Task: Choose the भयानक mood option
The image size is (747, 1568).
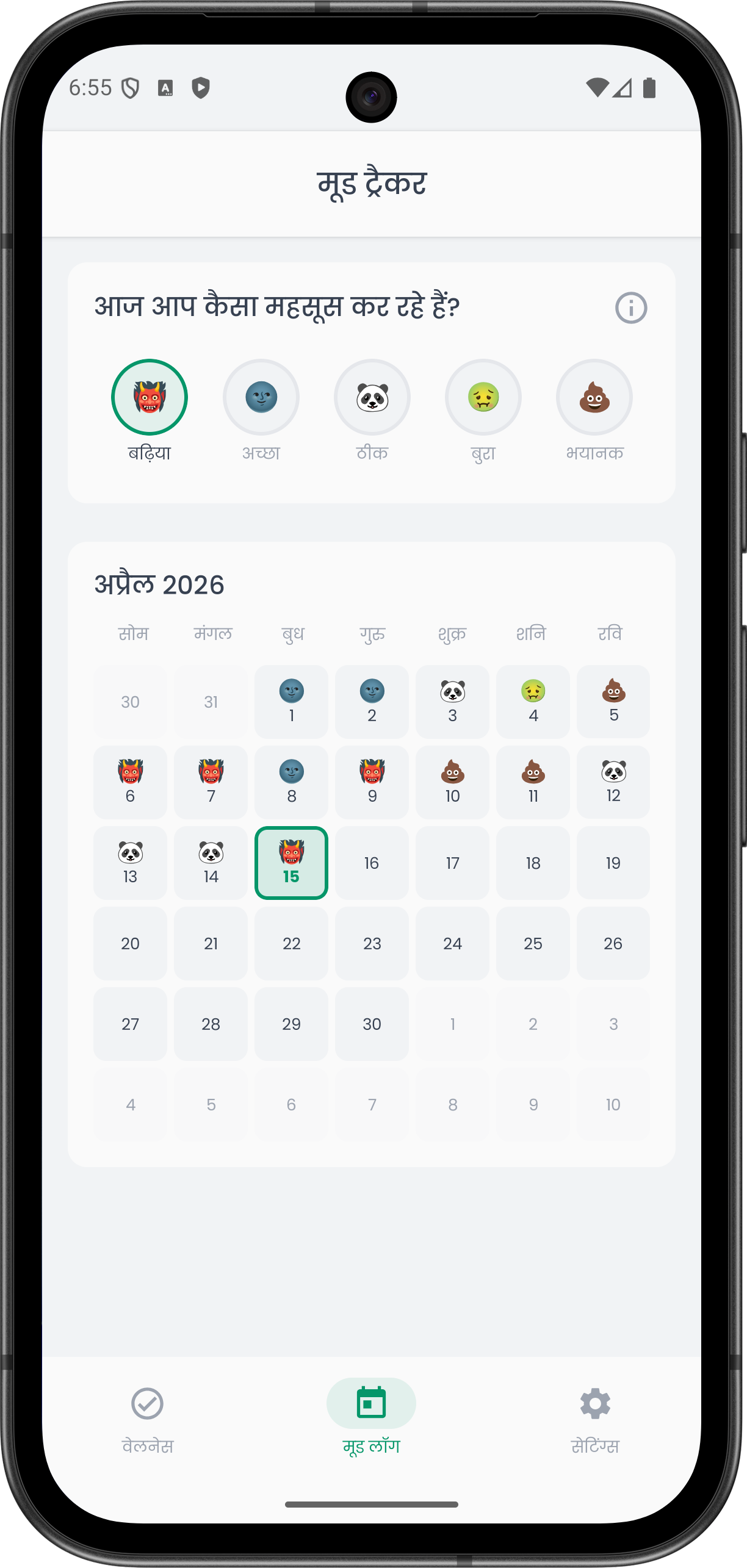Action: tap(594, 398)
